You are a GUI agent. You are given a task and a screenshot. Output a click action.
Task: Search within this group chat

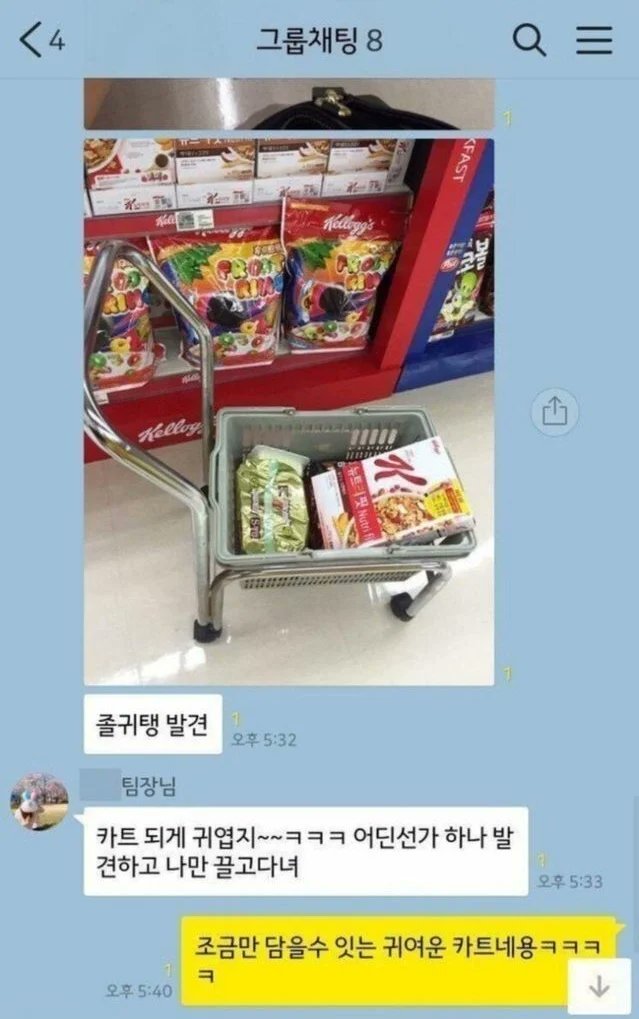click(529, 40)
